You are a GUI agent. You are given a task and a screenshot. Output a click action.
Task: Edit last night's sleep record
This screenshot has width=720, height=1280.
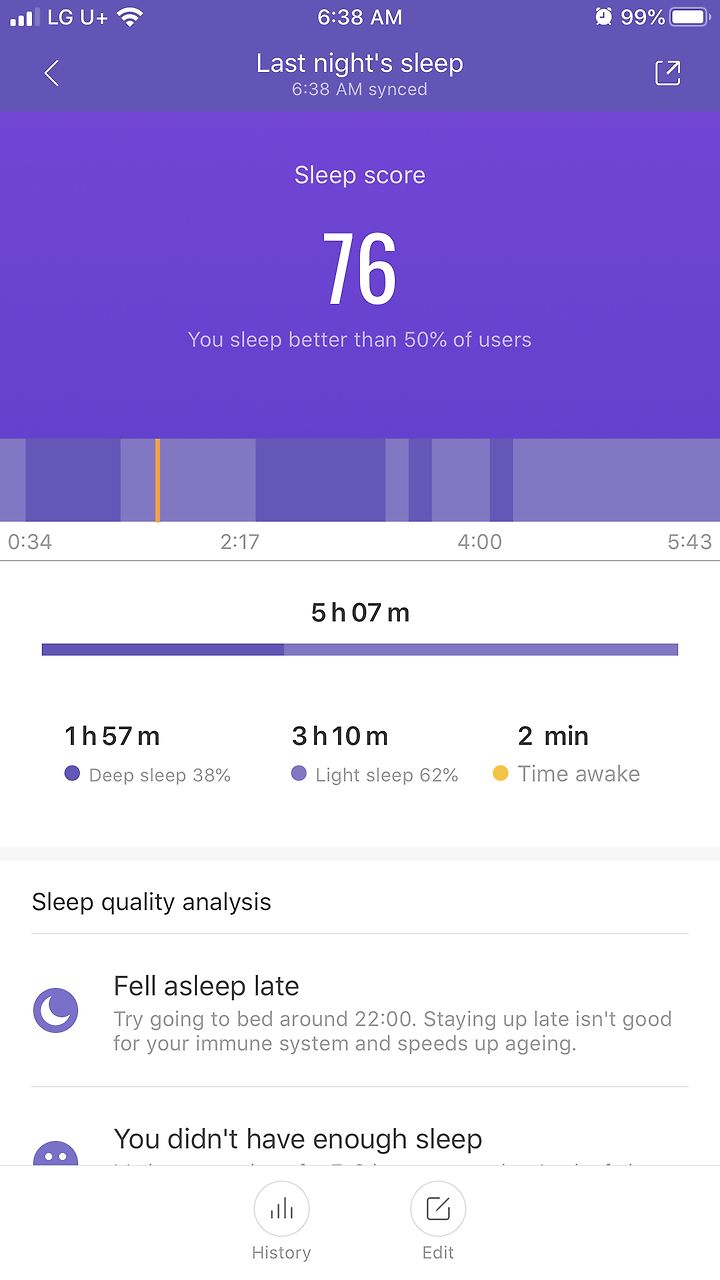point(438,1221)
